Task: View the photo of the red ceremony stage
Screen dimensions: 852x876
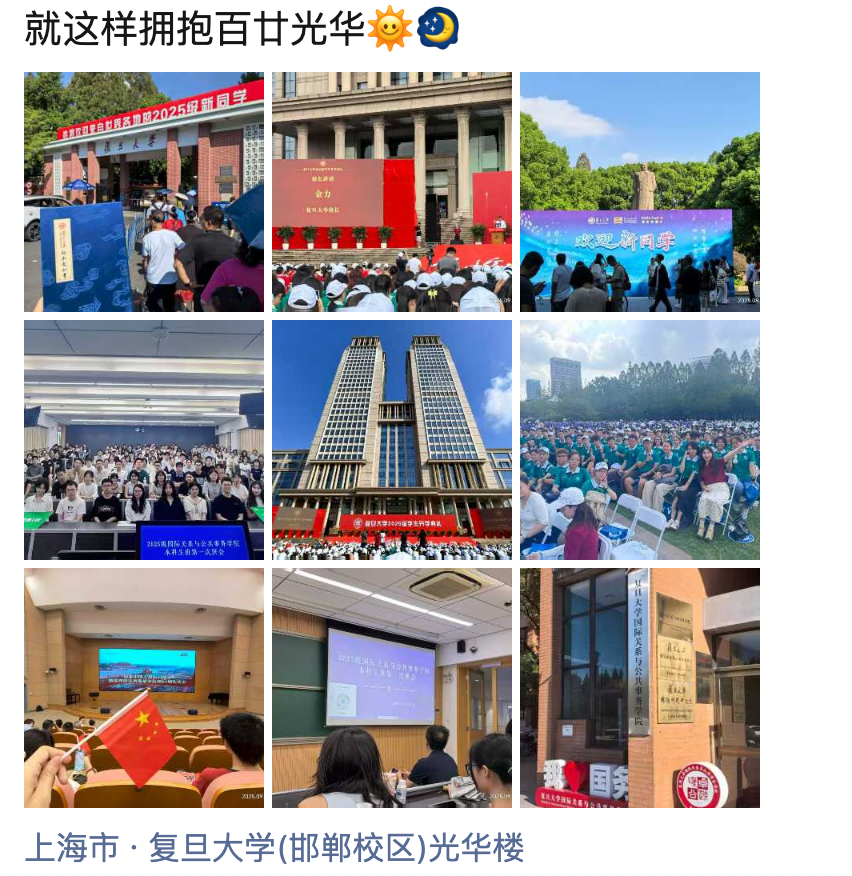Action: tap(392, 192)
